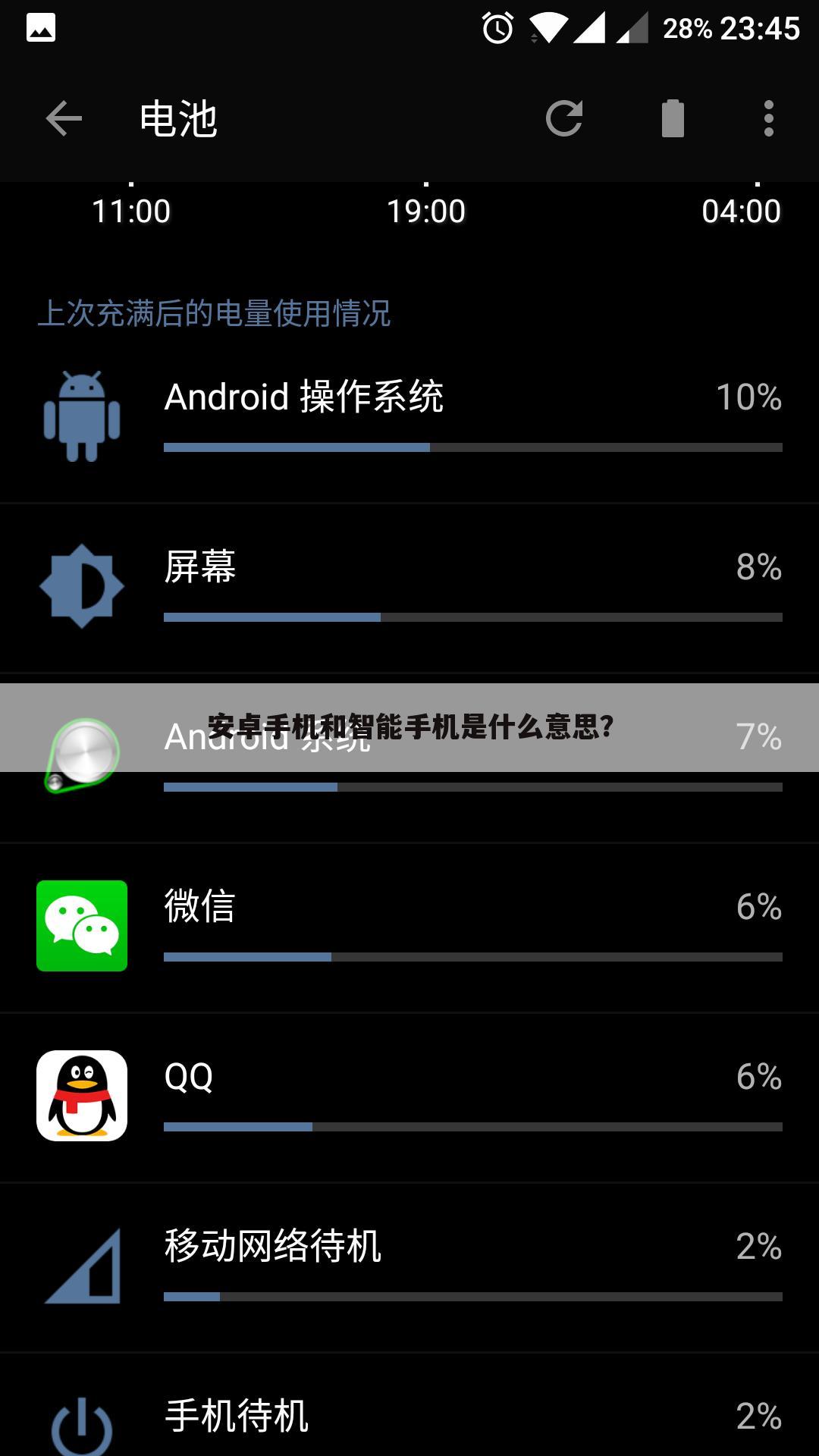The height and width of the screenshot is (1456, 819).
Task: Open WeChat (微信) battery usage entry
Action: [409, 925]
